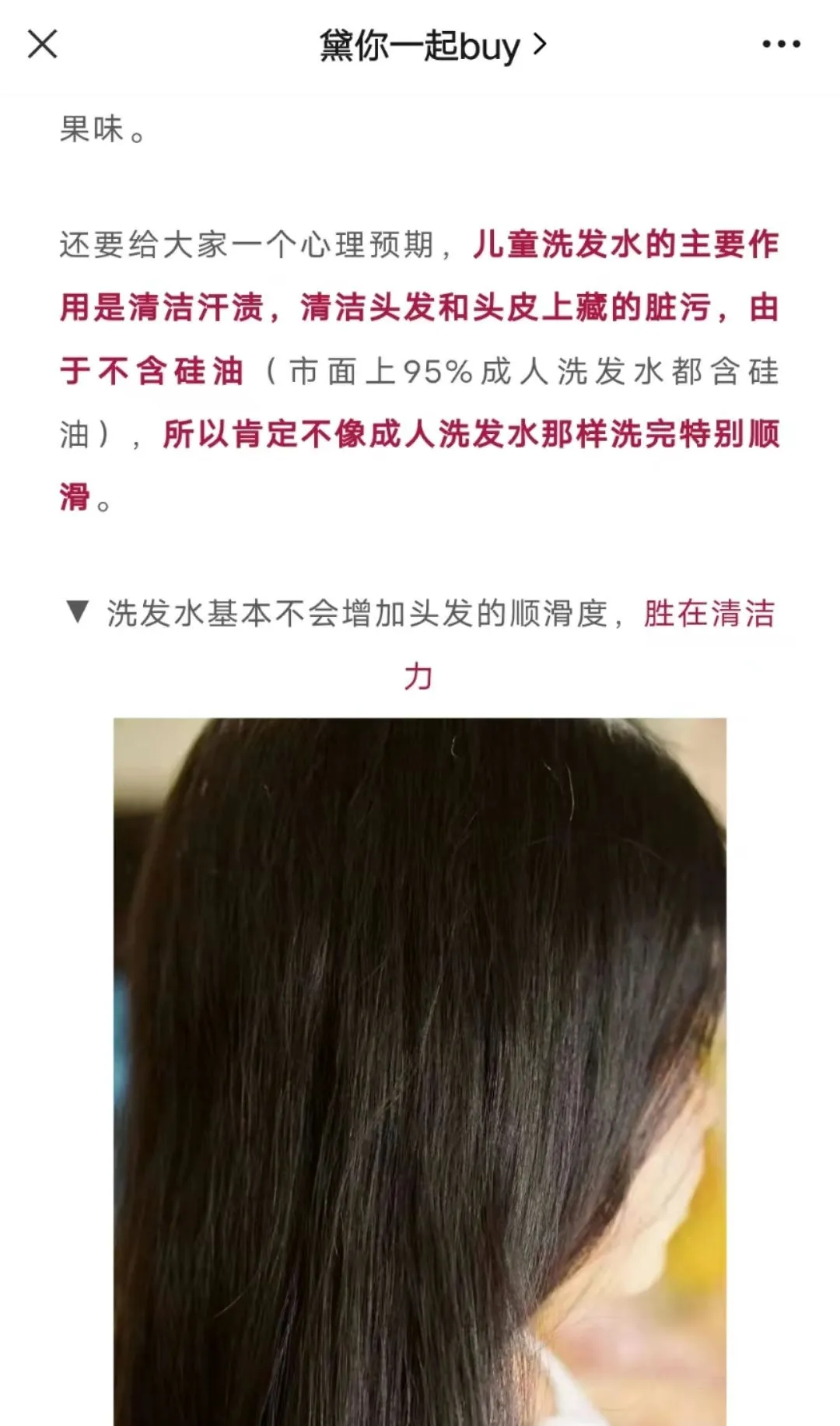View the hair photo full screen
Screen dimensions: 840x1426
point(420,1071)
